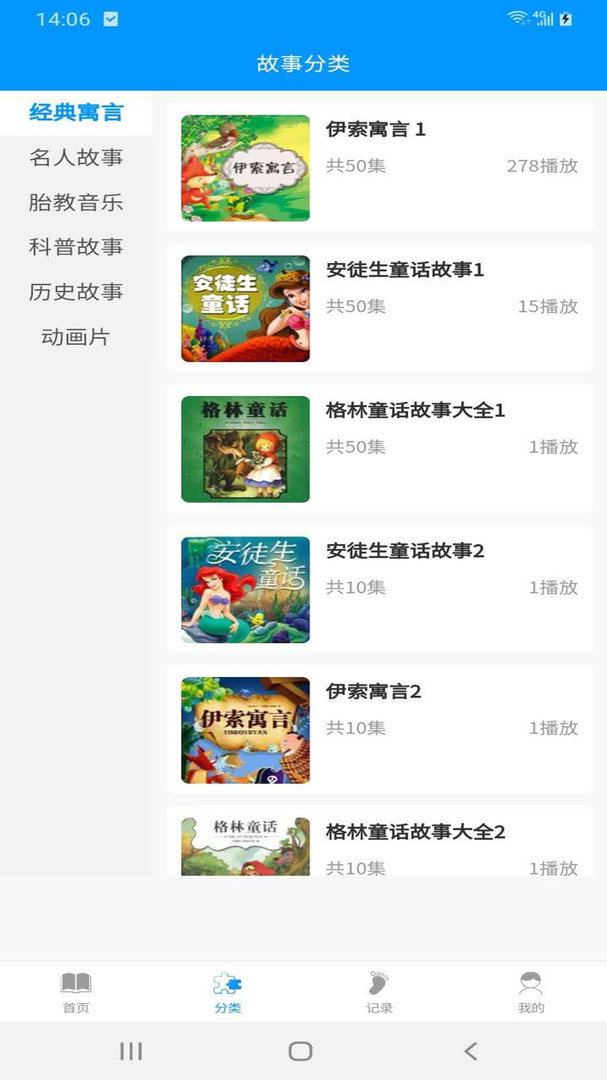This screenshot has height=1080, width=607.
Task: Tap the 分类 tab in bottom navigation
Action: tap(228, 992)
